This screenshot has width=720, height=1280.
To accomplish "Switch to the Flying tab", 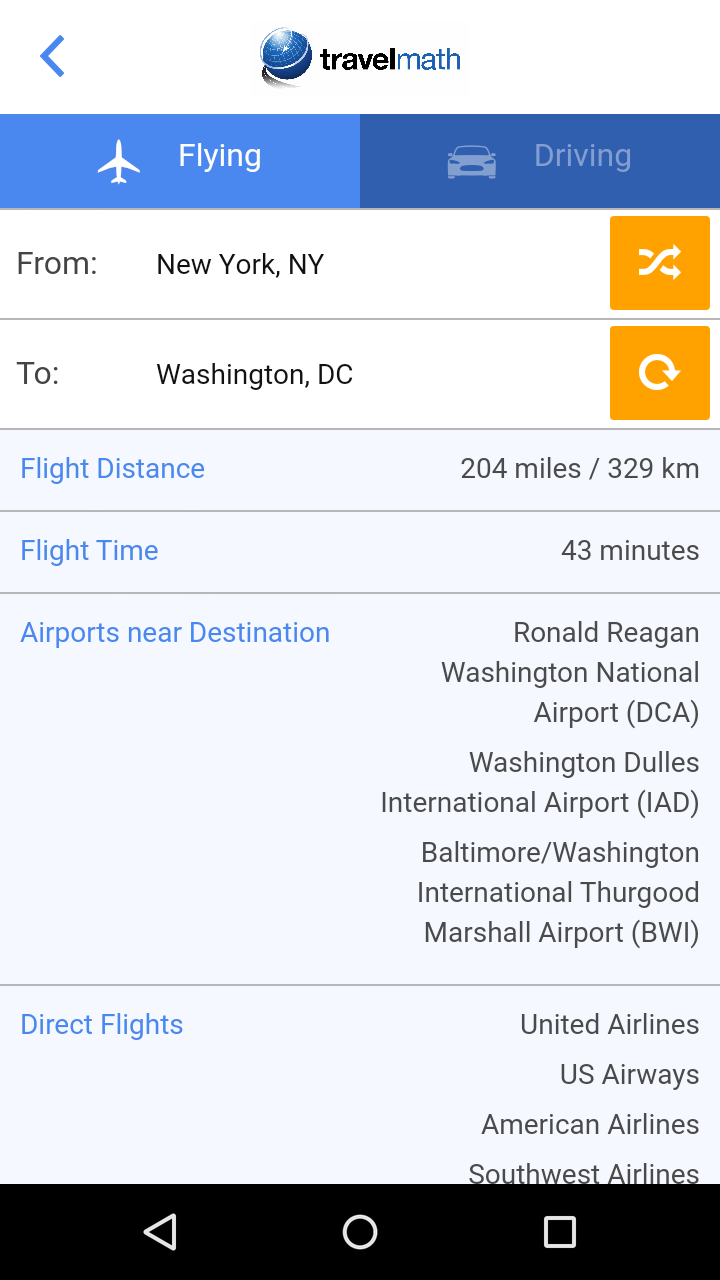I will coord(180,160).
